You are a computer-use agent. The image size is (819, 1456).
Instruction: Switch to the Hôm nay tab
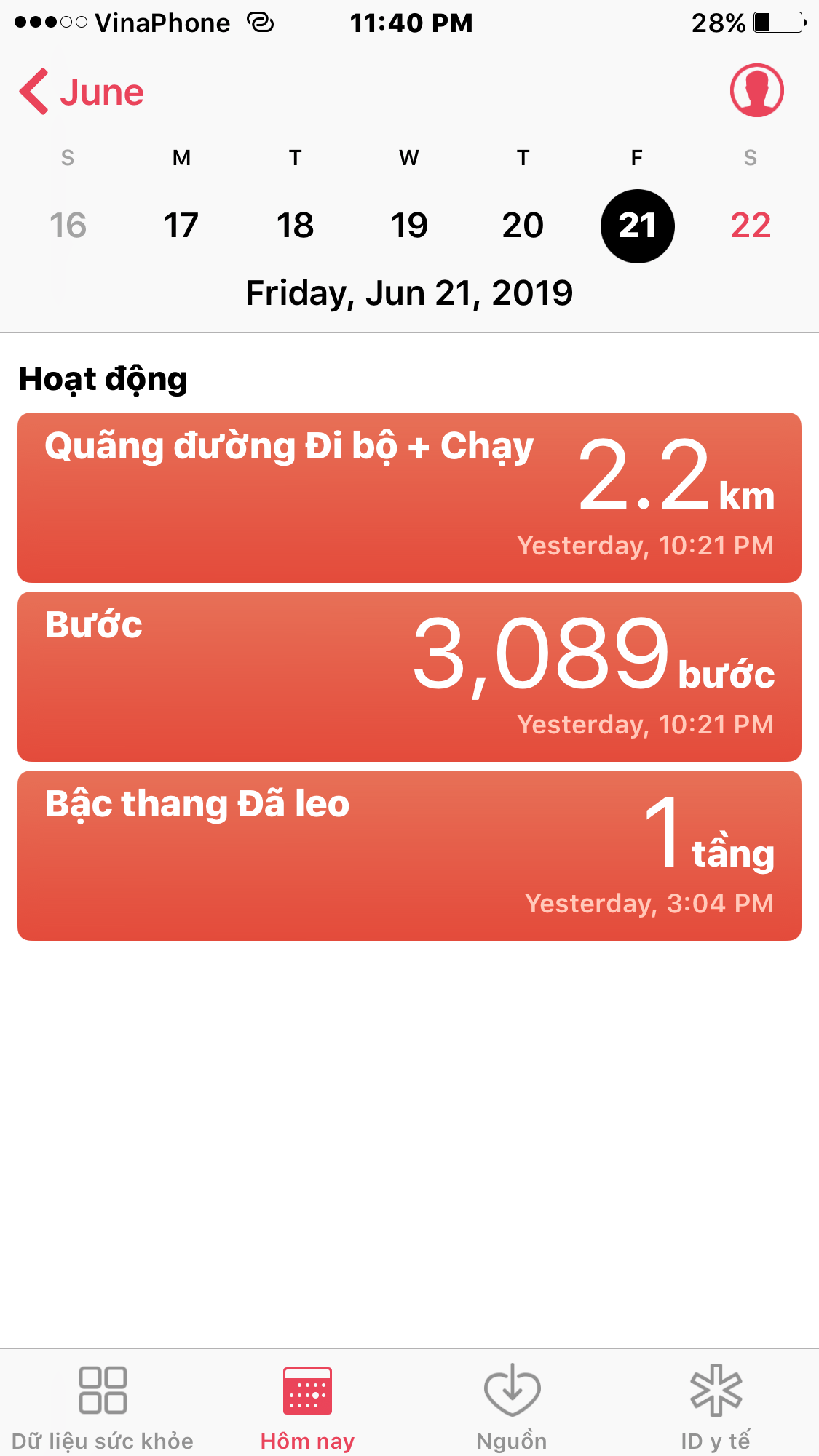pyautogui.click(x=307, y=1406)
